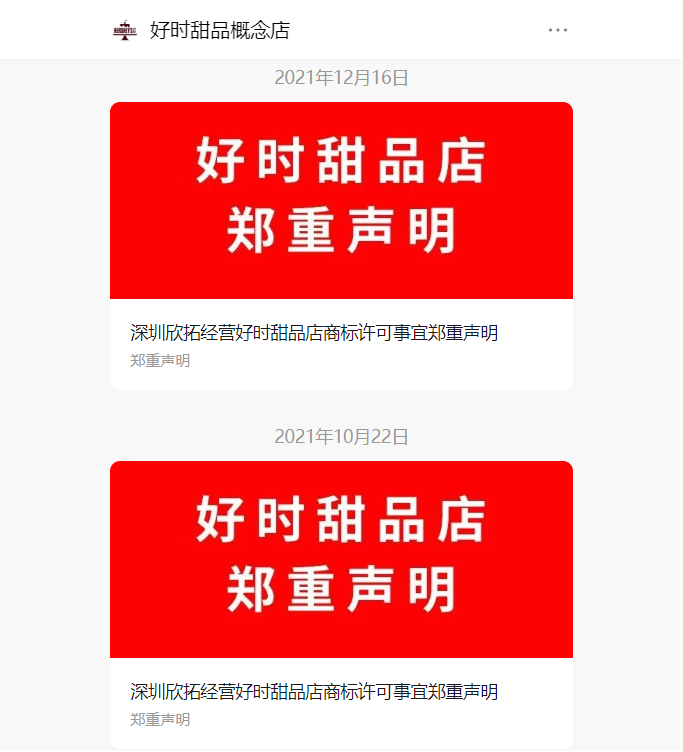Tap the 好时甜品概念店 account logo
The image size is (683, 752).
point(125,30)
